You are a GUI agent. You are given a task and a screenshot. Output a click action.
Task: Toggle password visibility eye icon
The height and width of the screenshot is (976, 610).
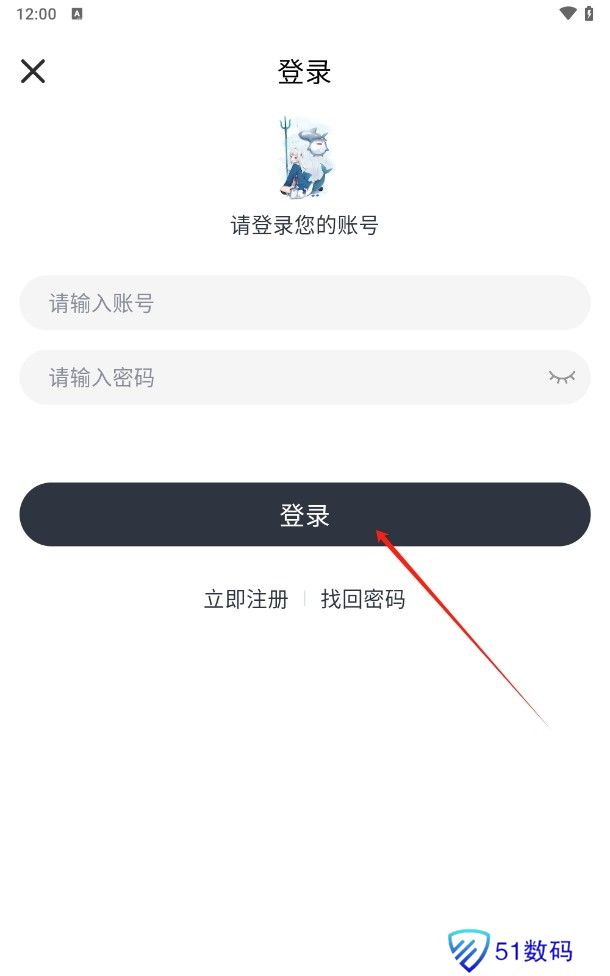(561, 377)
